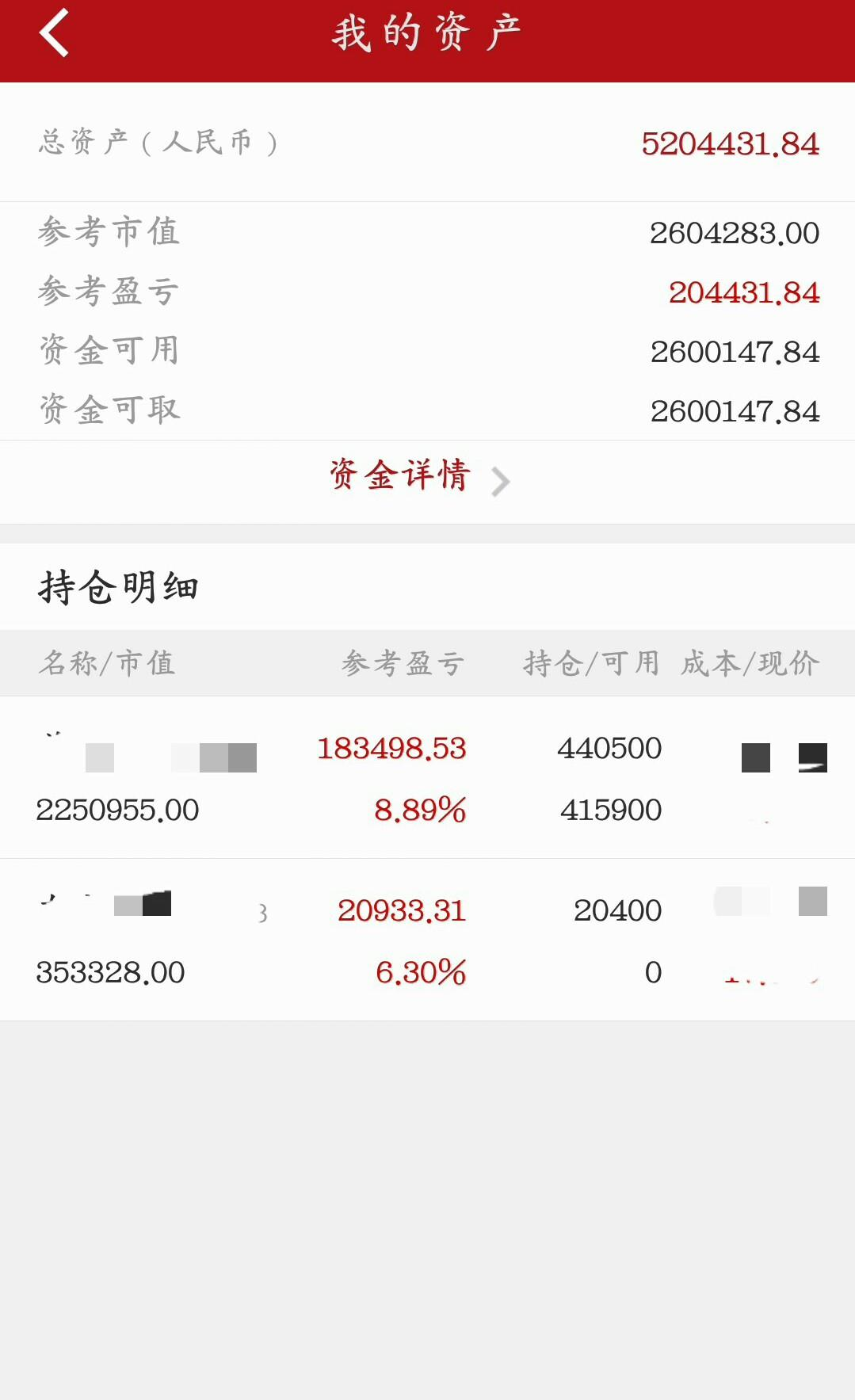Tap the holding with market value 2250955.00
Screen dimensions: 855x1400
117,810
